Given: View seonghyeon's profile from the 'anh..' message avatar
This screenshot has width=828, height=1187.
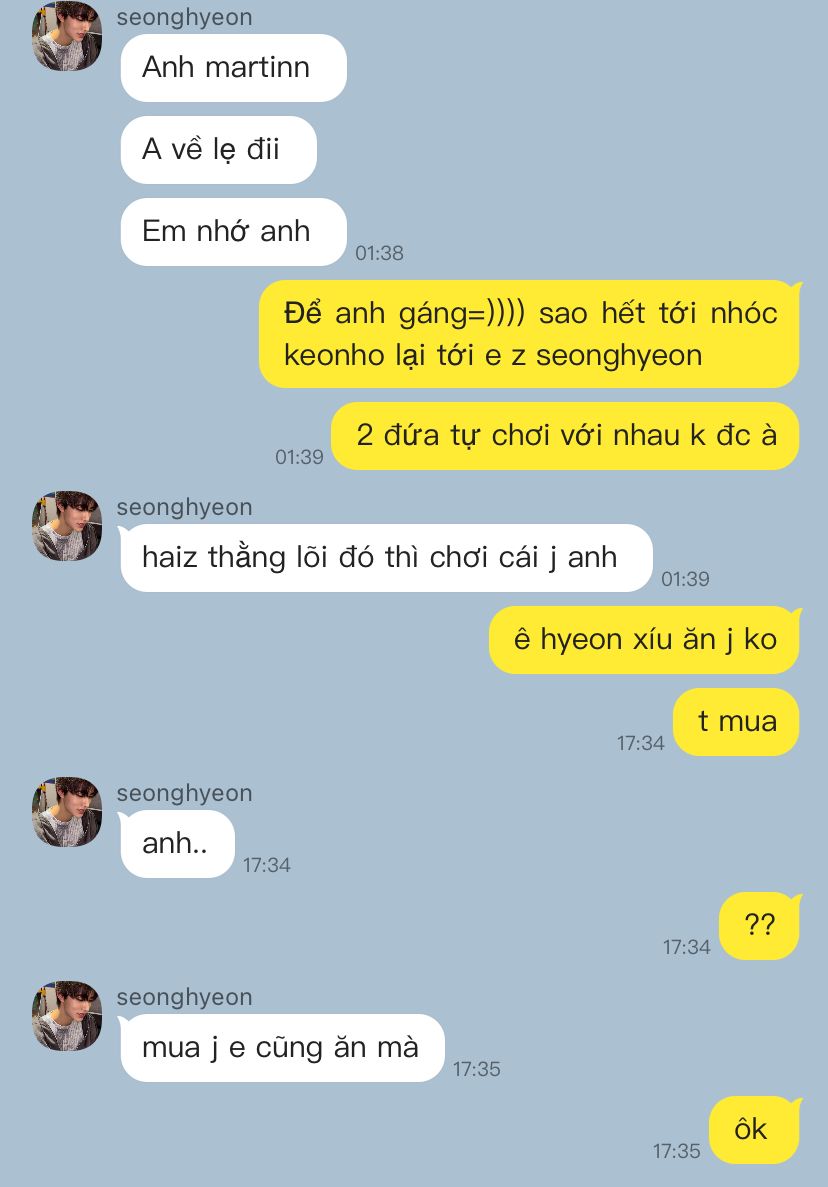Looking at the screenshot, I should [67, 812].
